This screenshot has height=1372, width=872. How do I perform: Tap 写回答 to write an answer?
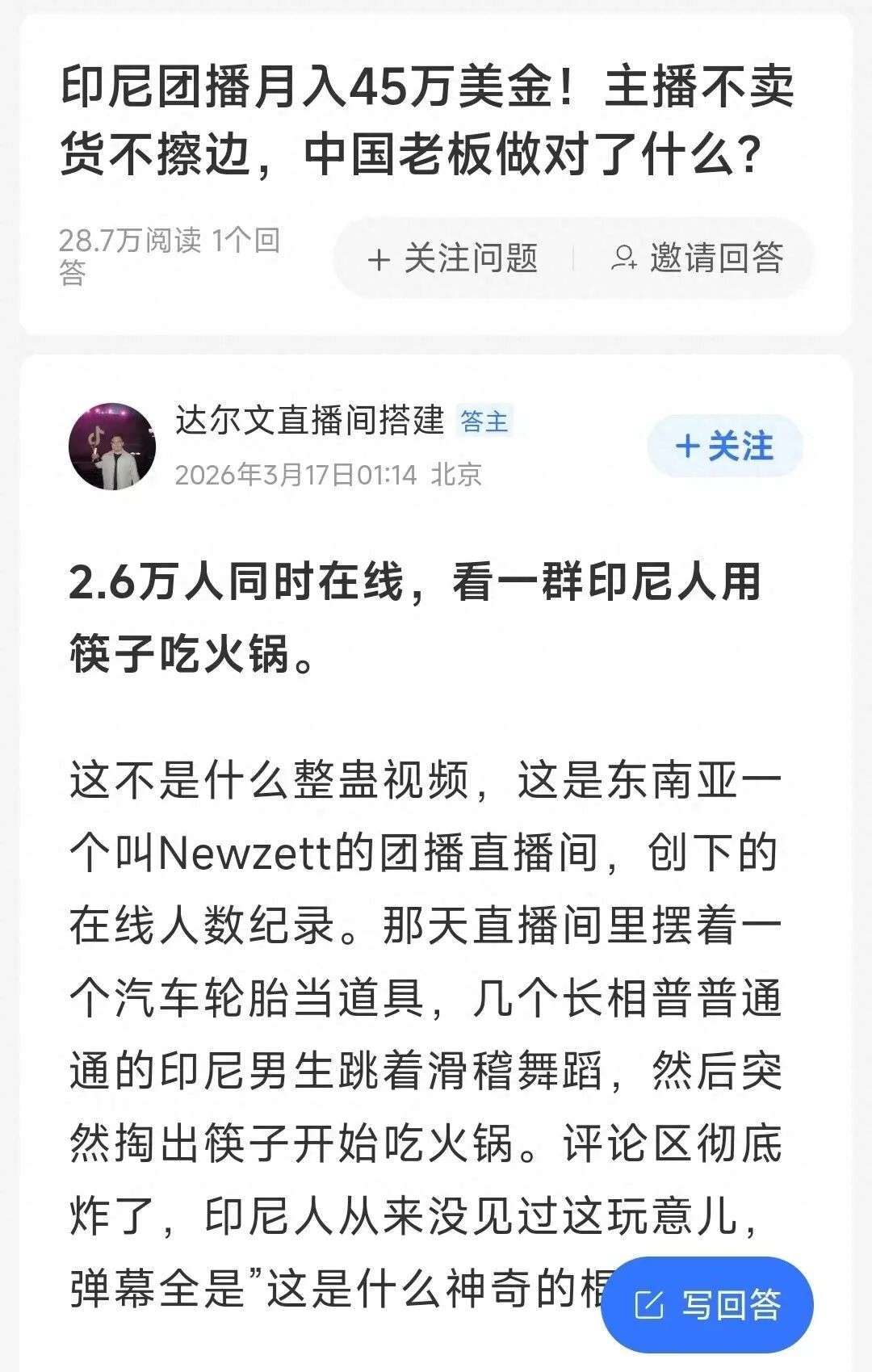tap(707, 1304)
